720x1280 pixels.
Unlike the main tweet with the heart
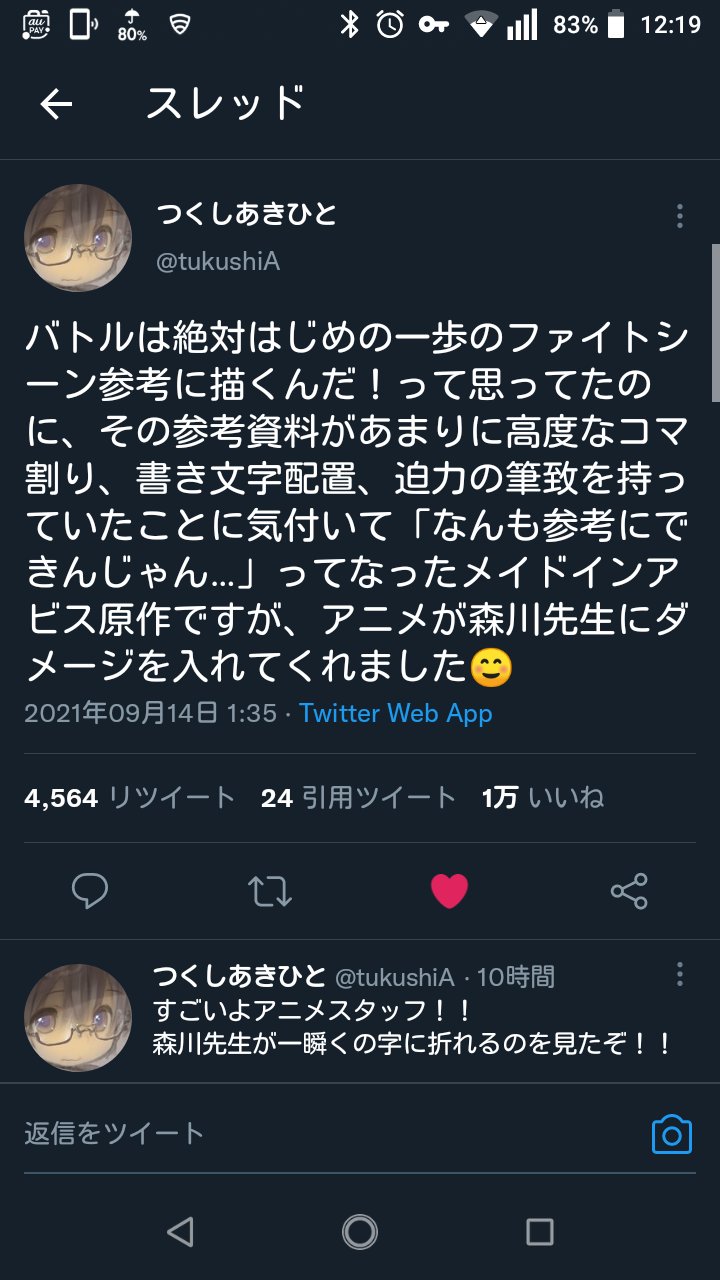[x=449, y=890]
